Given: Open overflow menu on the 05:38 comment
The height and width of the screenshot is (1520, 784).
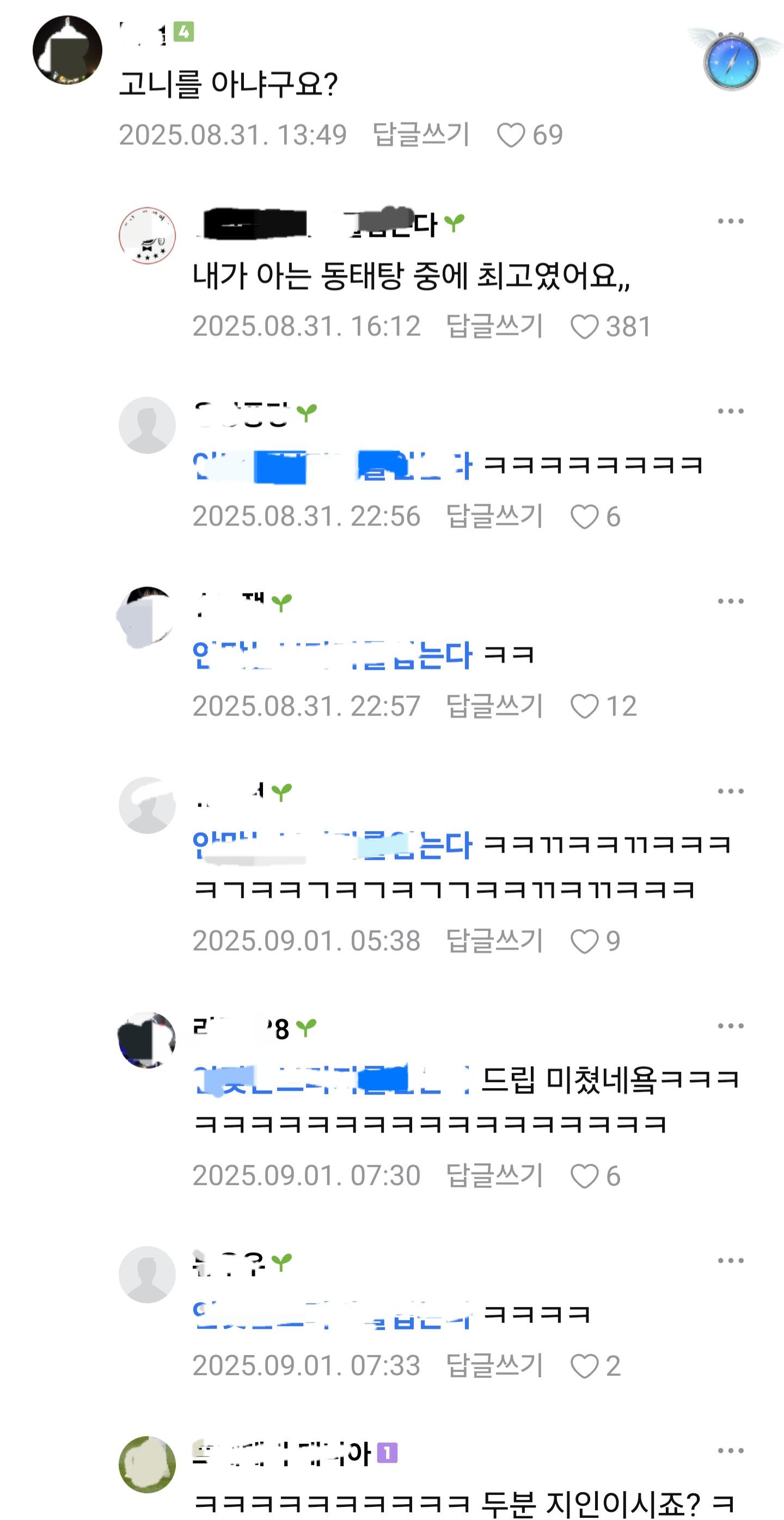Looking at the screenshot, I should click(x=730, y=791).
